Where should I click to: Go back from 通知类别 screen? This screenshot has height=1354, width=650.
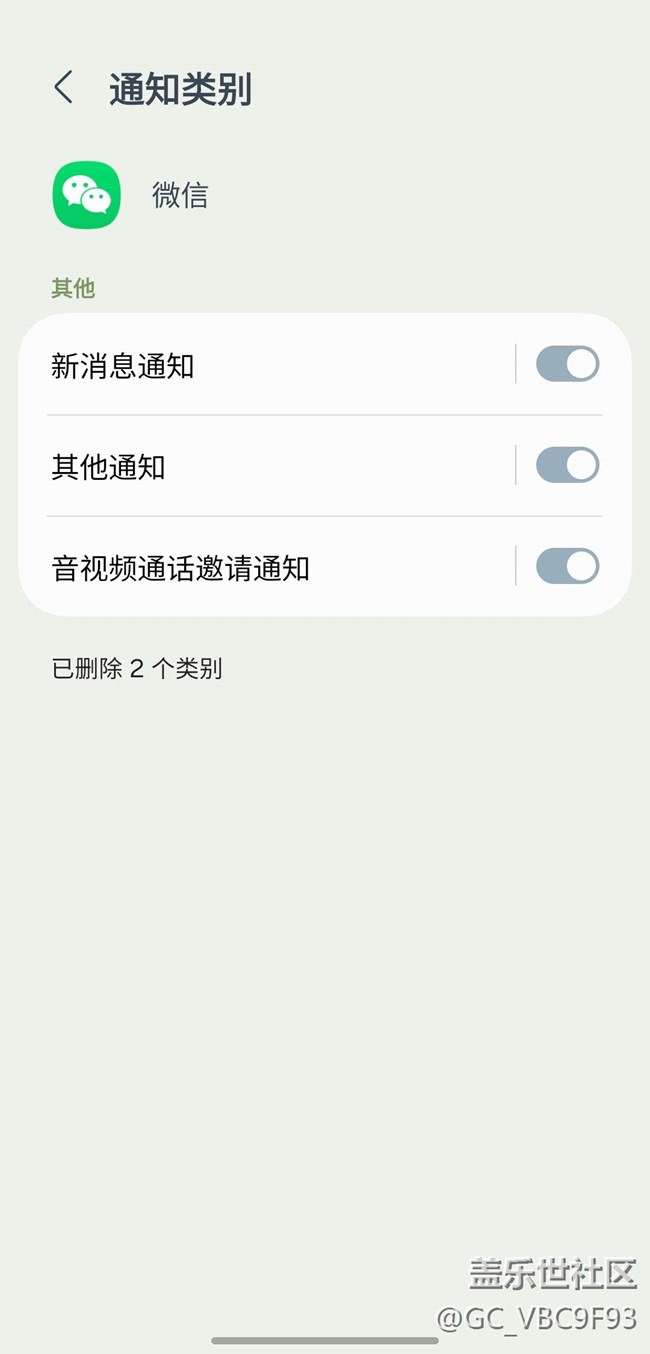tap(64, 88)
